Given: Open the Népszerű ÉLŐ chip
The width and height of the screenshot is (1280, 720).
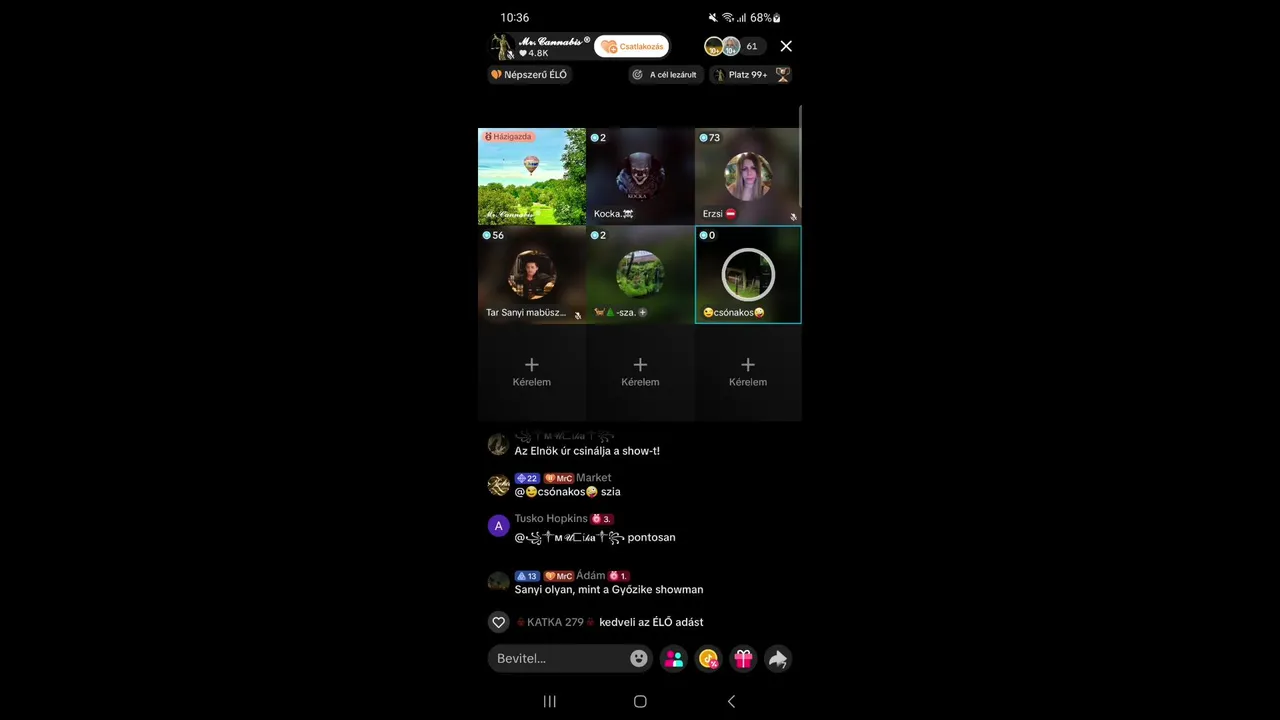Looking at the screenshot, I should (x=529, y=74).
